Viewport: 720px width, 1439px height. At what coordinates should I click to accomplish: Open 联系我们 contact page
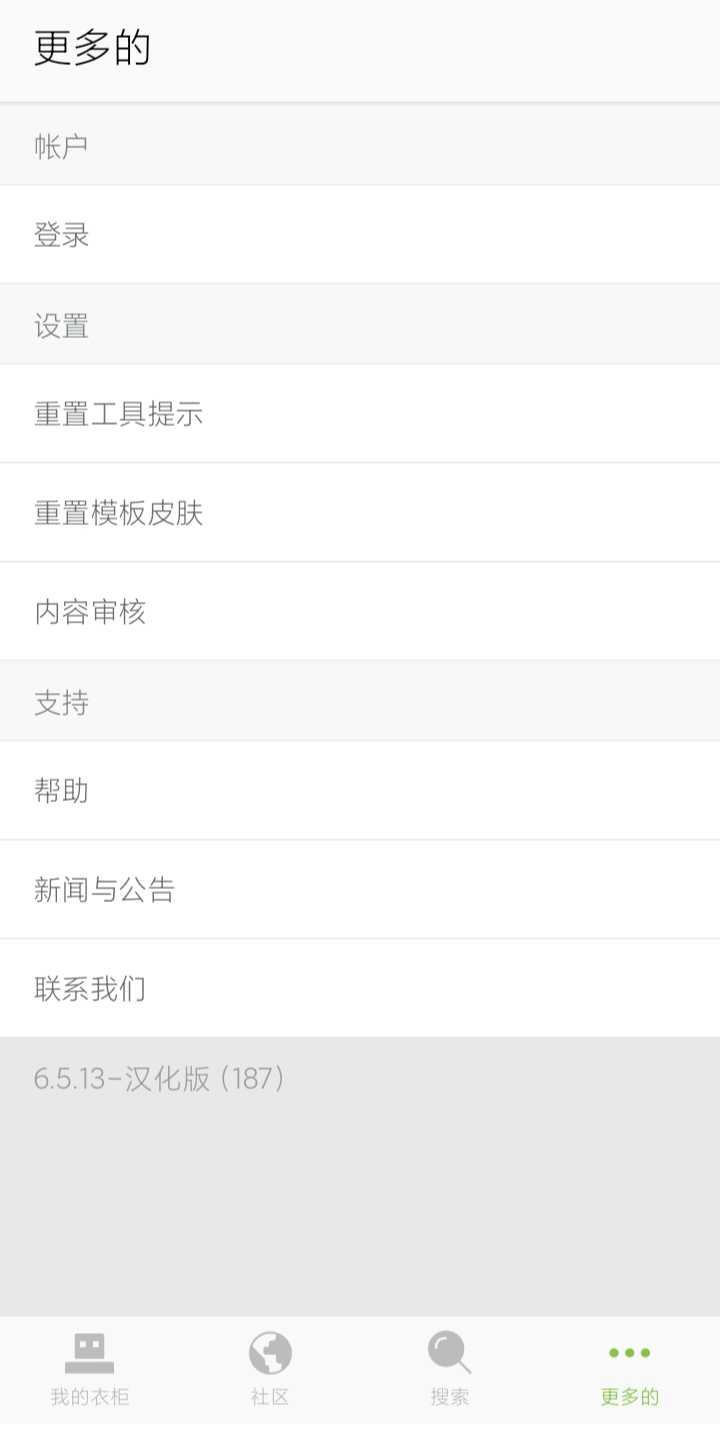pos(360,989)
